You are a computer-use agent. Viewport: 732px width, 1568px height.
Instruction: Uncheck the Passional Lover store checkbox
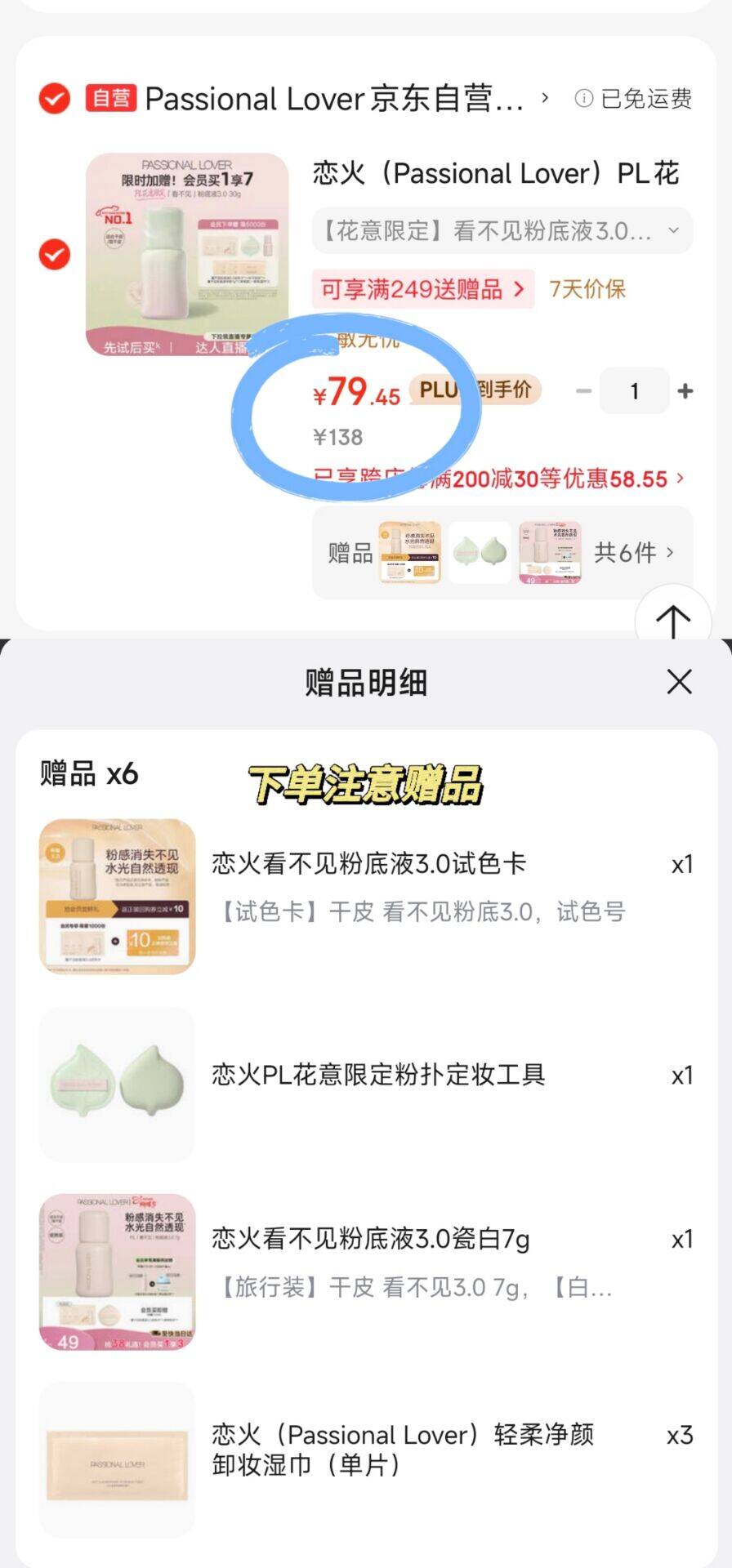[55, 99]
